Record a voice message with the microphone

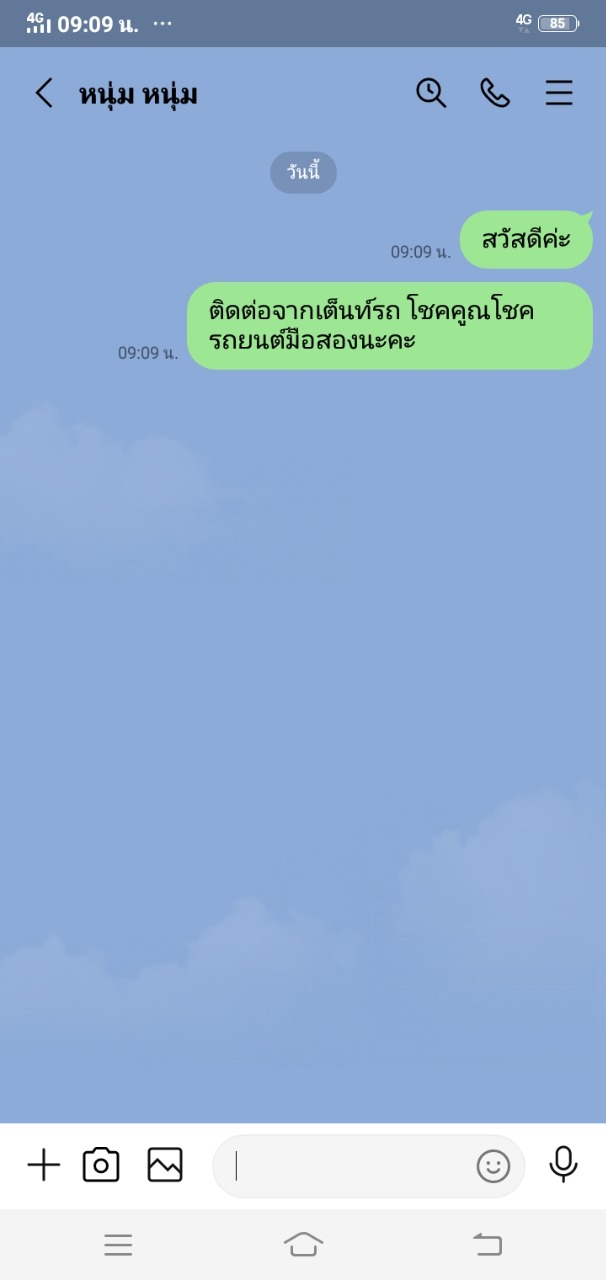[x=563, y=1165]
